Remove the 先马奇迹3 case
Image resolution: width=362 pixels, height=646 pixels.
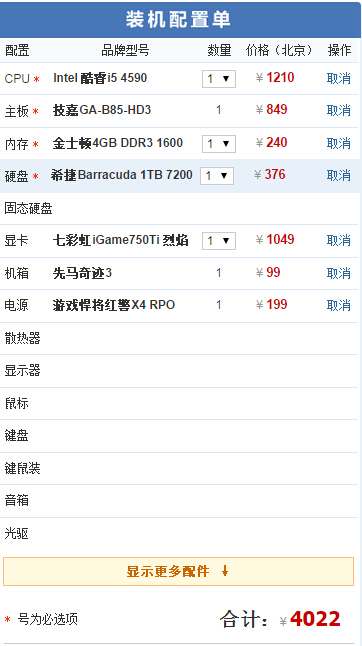(x=339, y=273)
